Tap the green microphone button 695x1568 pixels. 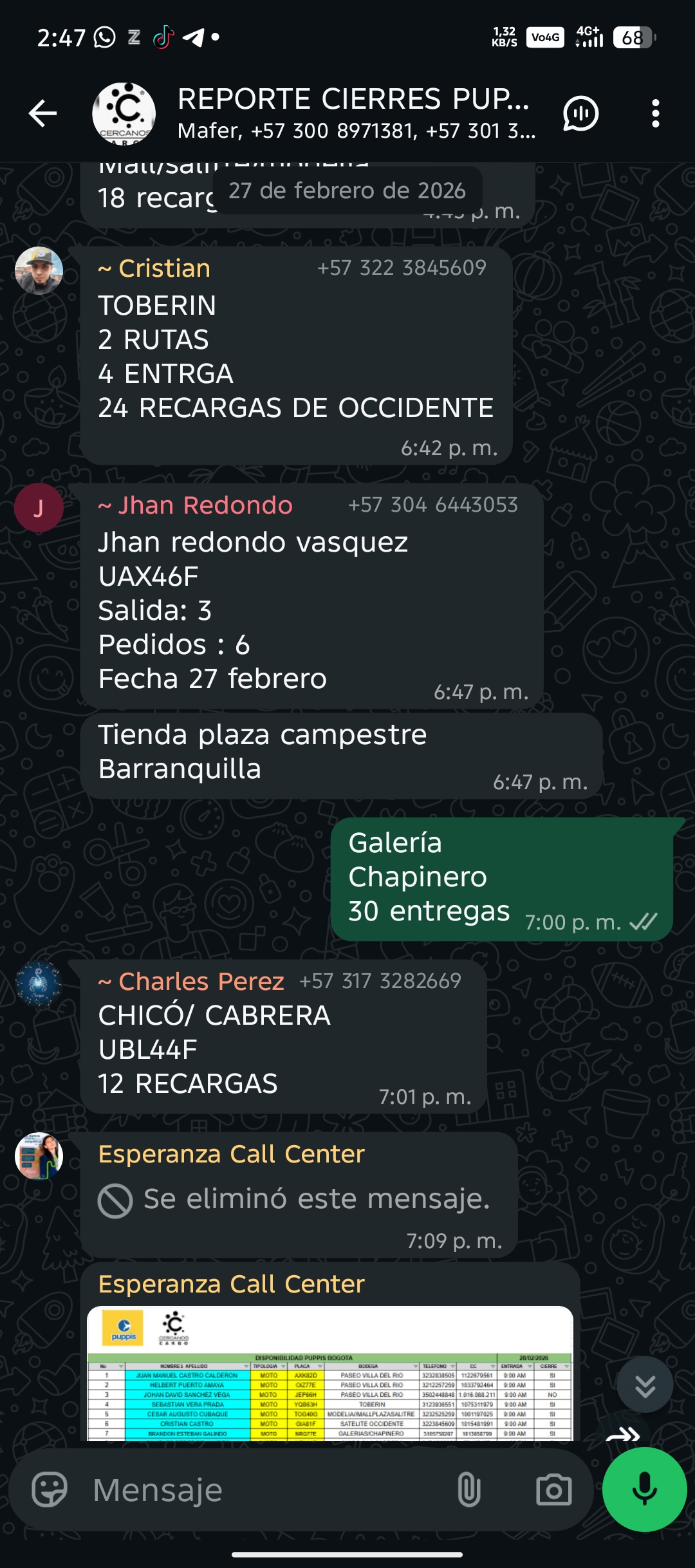(x=644, y=1489)
